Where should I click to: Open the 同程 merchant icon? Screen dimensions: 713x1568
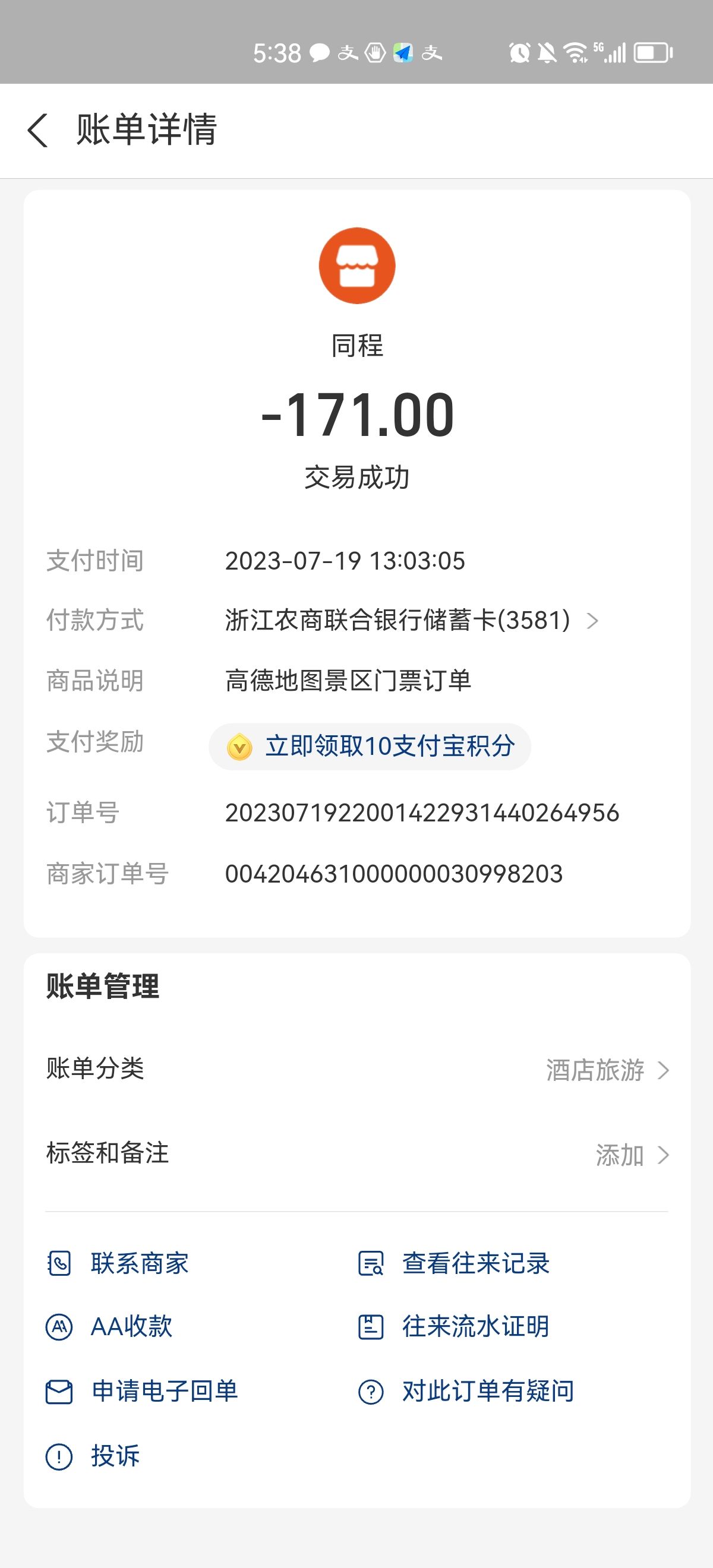point(357,266)
